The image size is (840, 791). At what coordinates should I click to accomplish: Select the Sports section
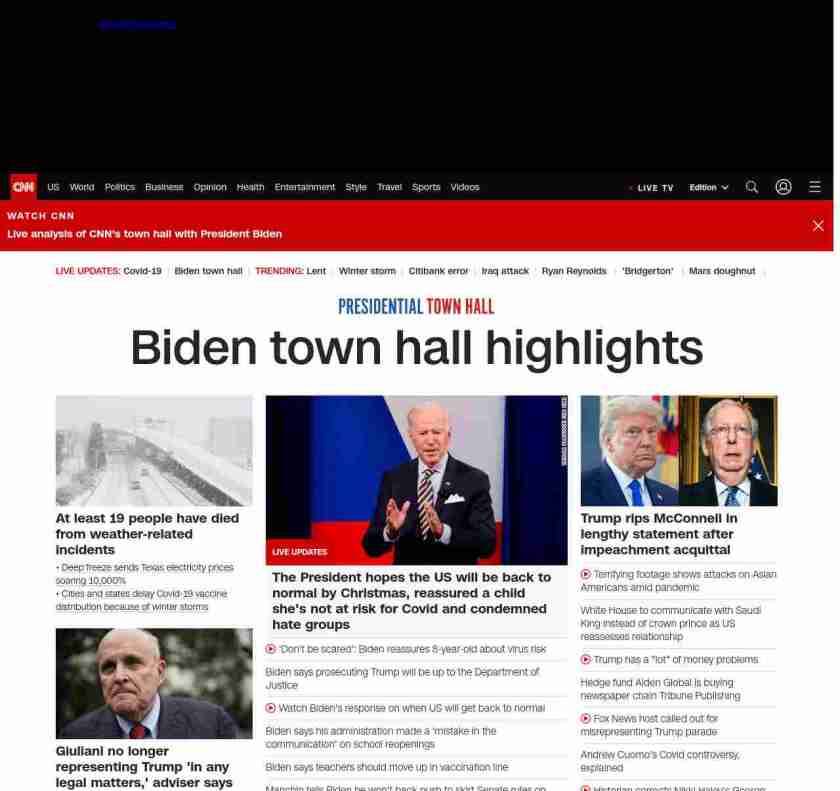click(x=426, y=187)
